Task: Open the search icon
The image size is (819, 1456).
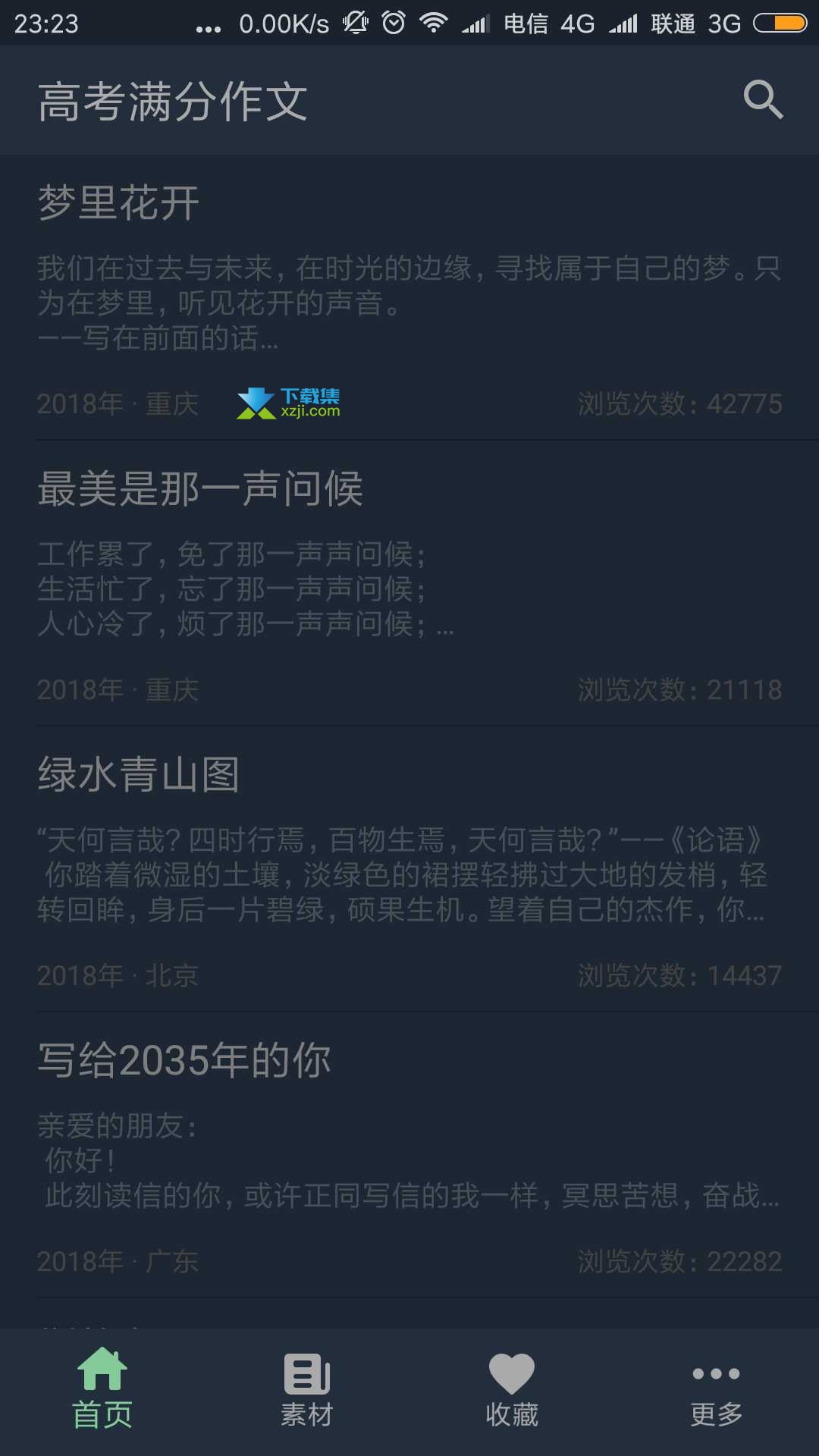Action: click(763, 100)
